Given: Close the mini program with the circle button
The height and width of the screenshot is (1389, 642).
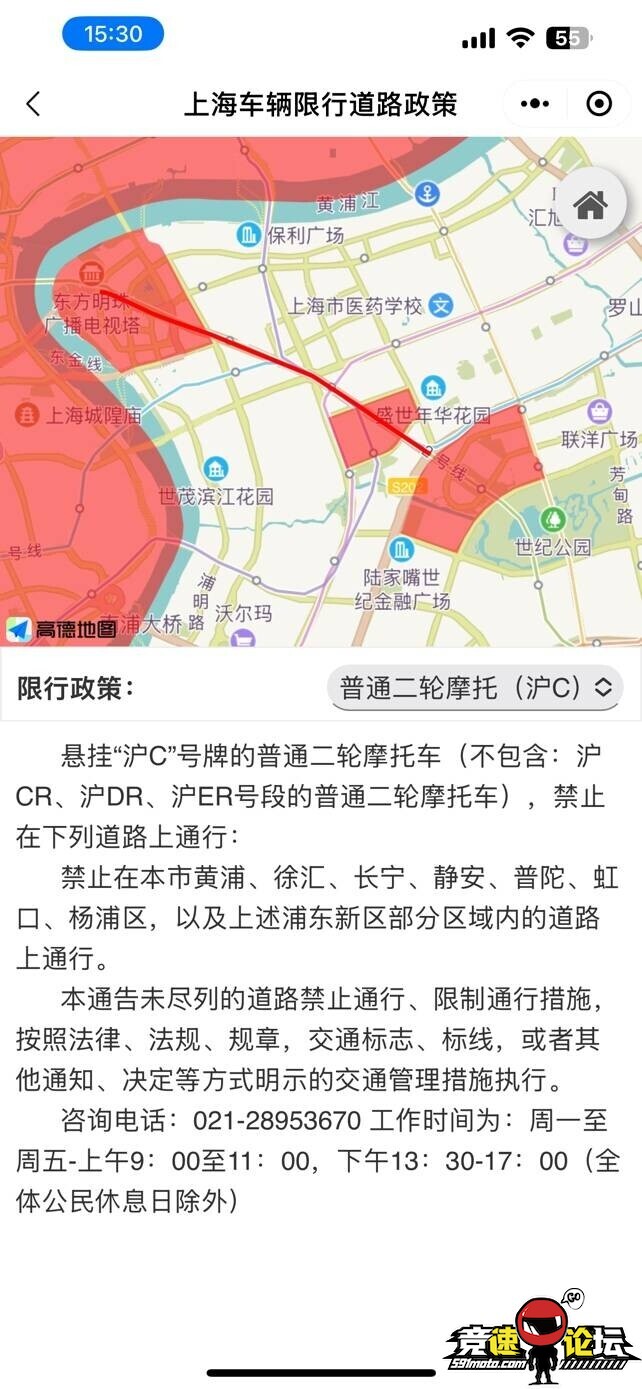Looking at the screenshot, I should click(598, 104).
